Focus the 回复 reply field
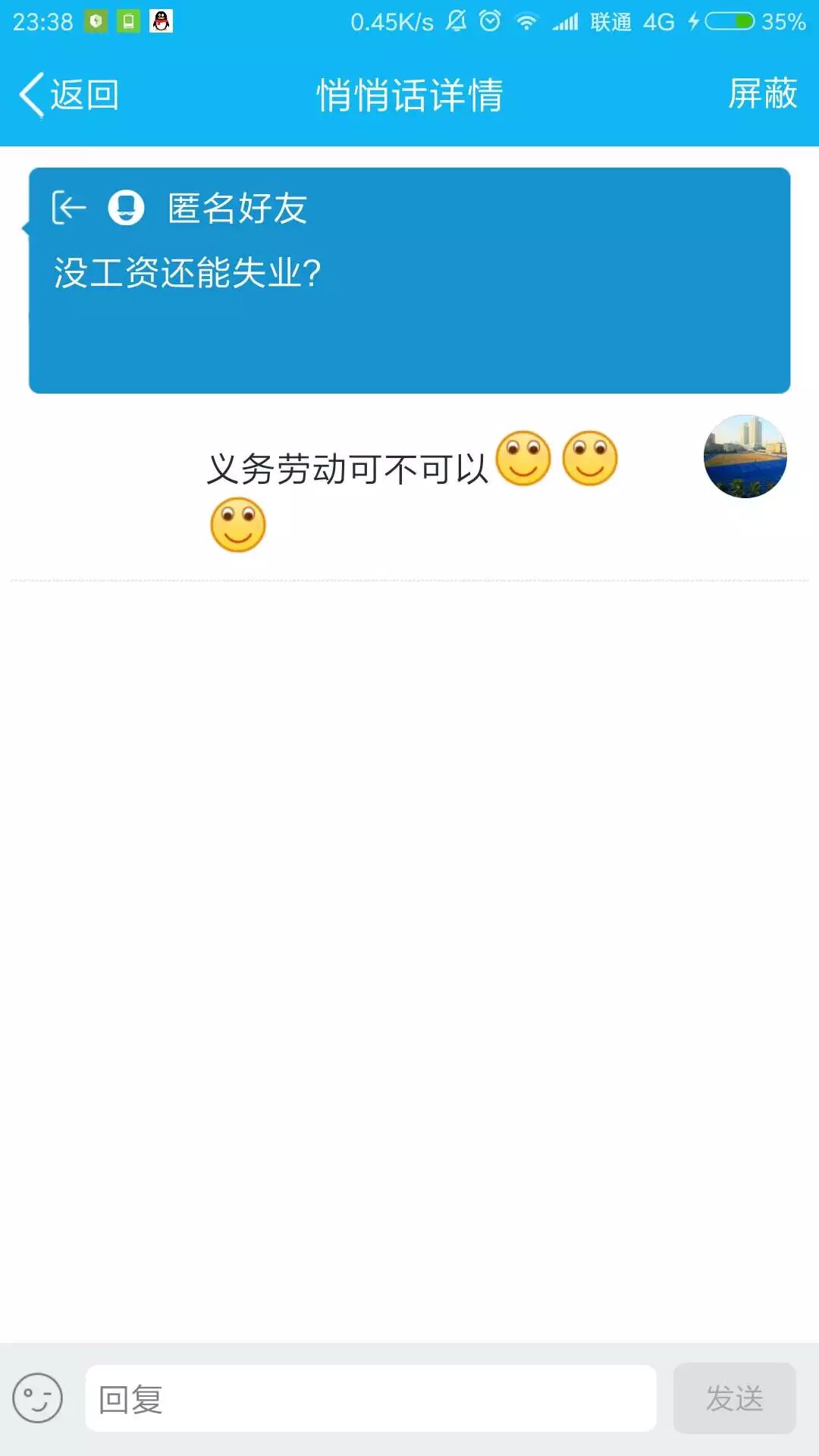 371,1398
